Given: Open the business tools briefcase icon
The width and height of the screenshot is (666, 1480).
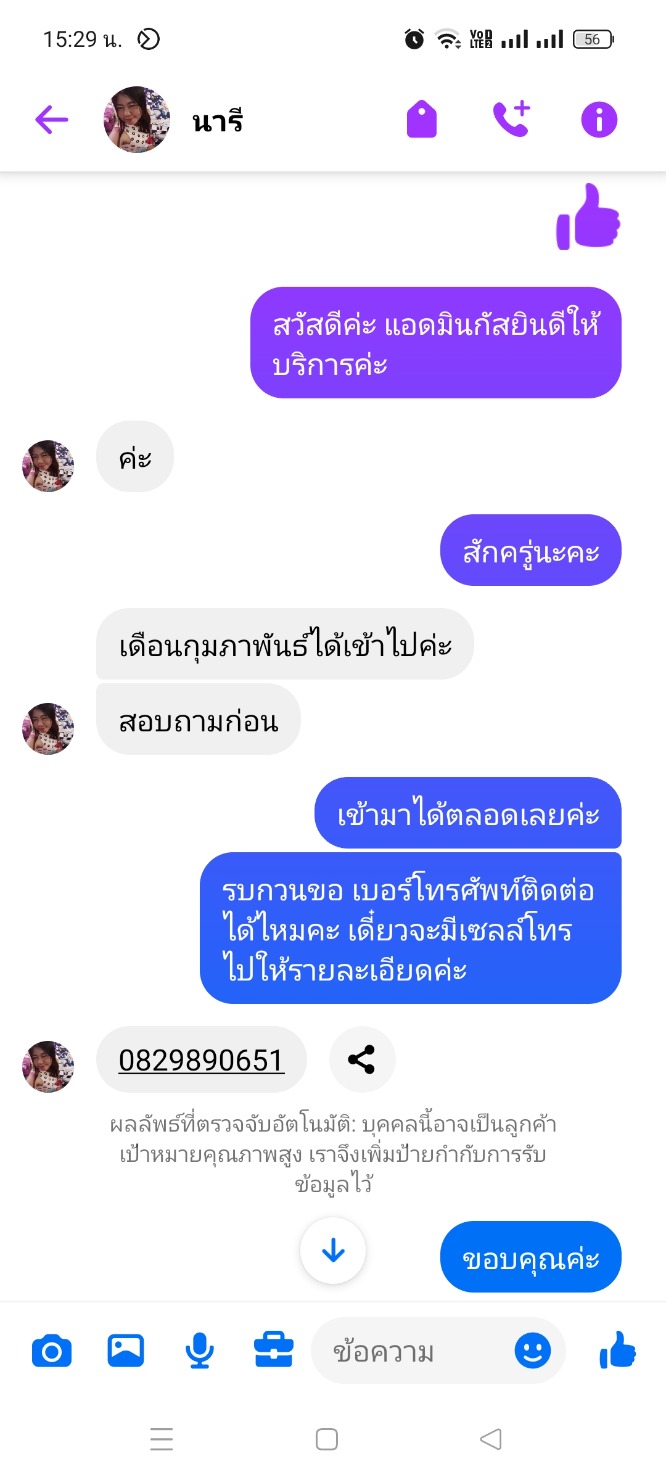Looking at the screenshot, I should pos(273,1352).
